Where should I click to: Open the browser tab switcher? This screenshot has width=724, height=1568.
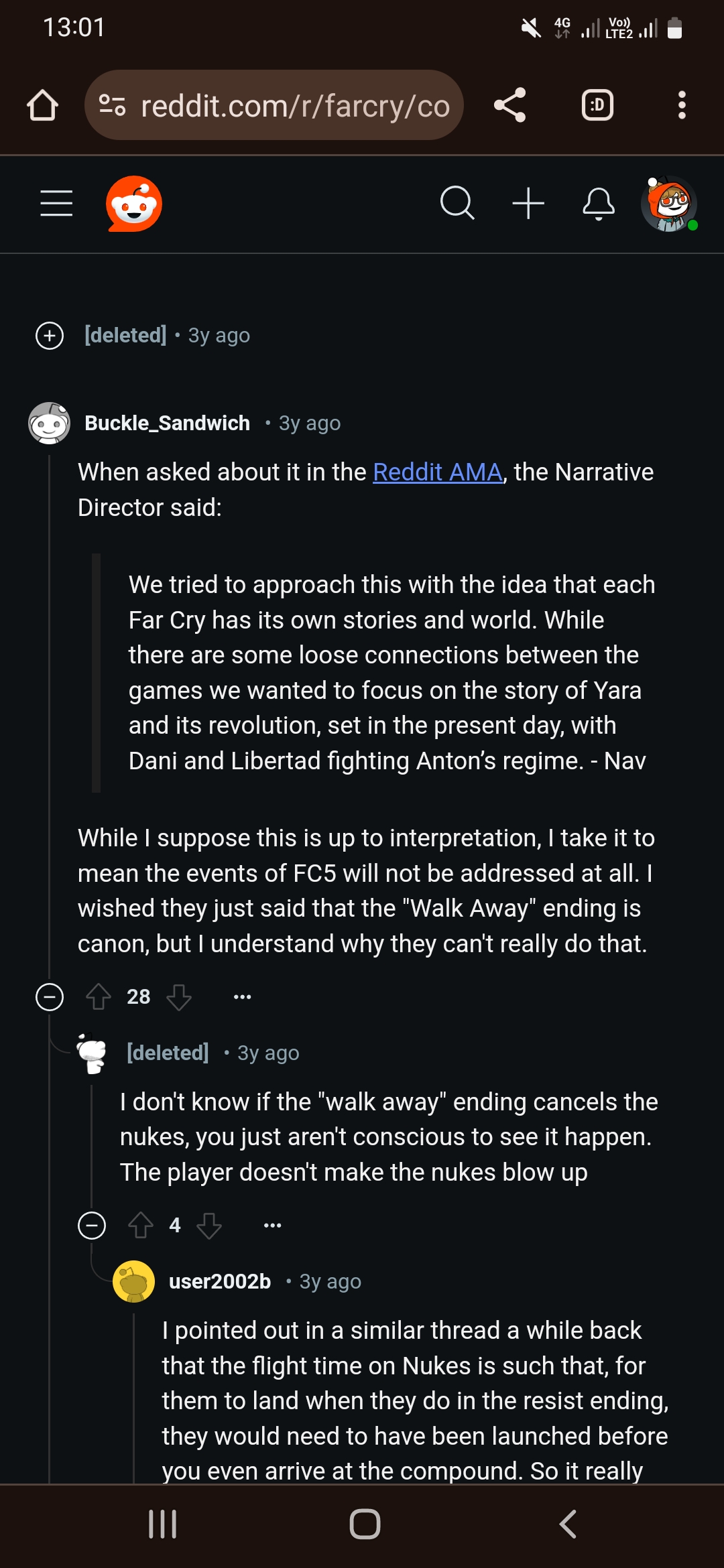[597, 105]
